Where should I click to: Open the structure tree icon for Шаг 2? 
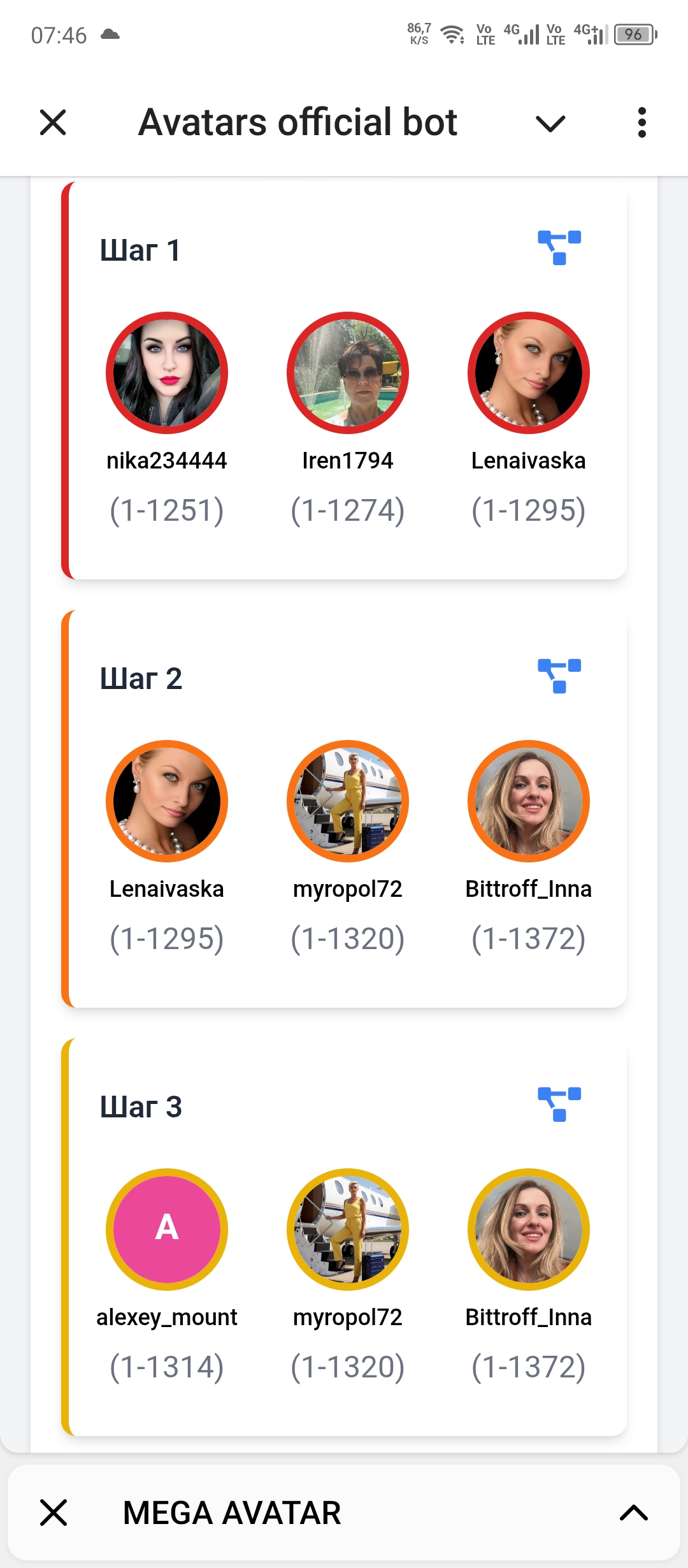(x=559, y=676)
